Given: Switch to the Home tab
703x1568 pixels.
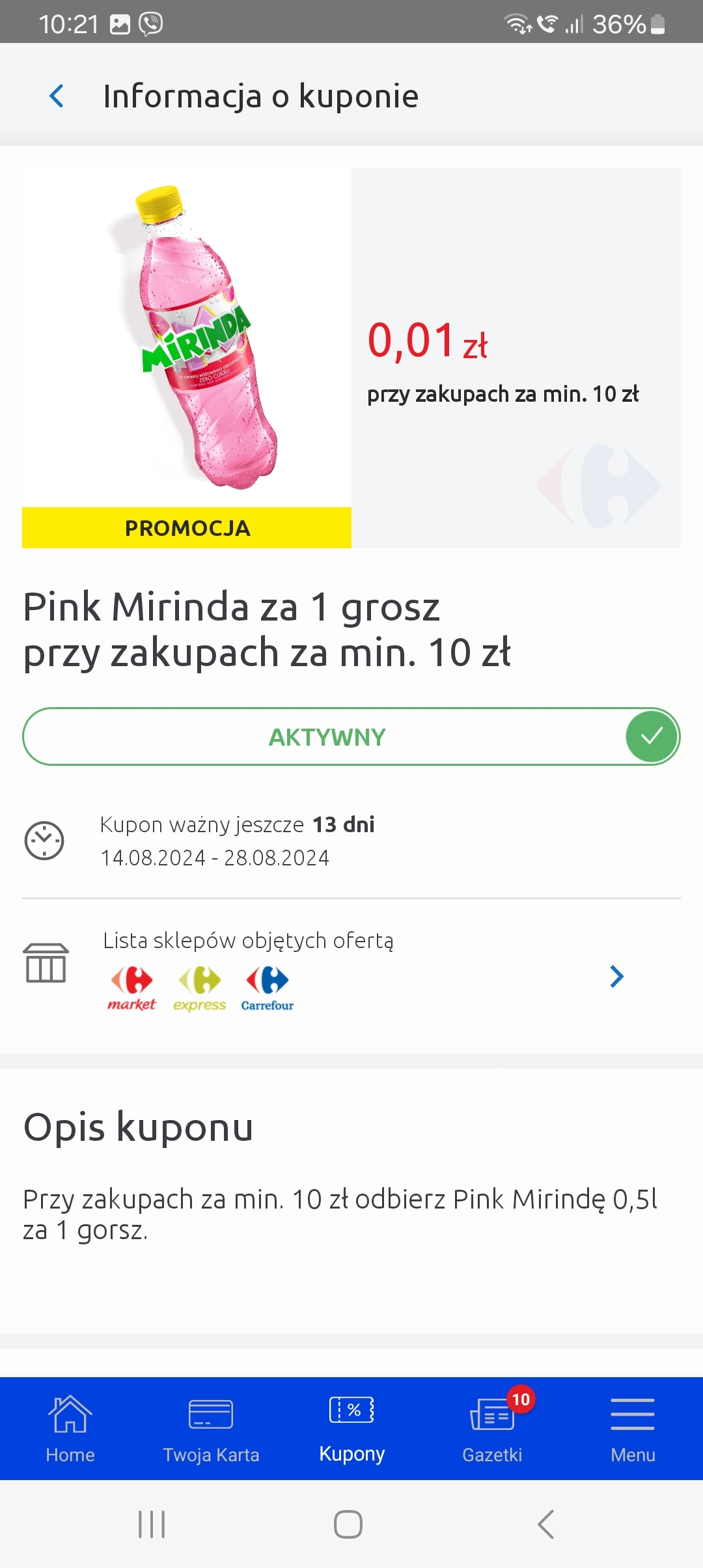Looking at the screenshot, I should click(x=70, y=1429).
